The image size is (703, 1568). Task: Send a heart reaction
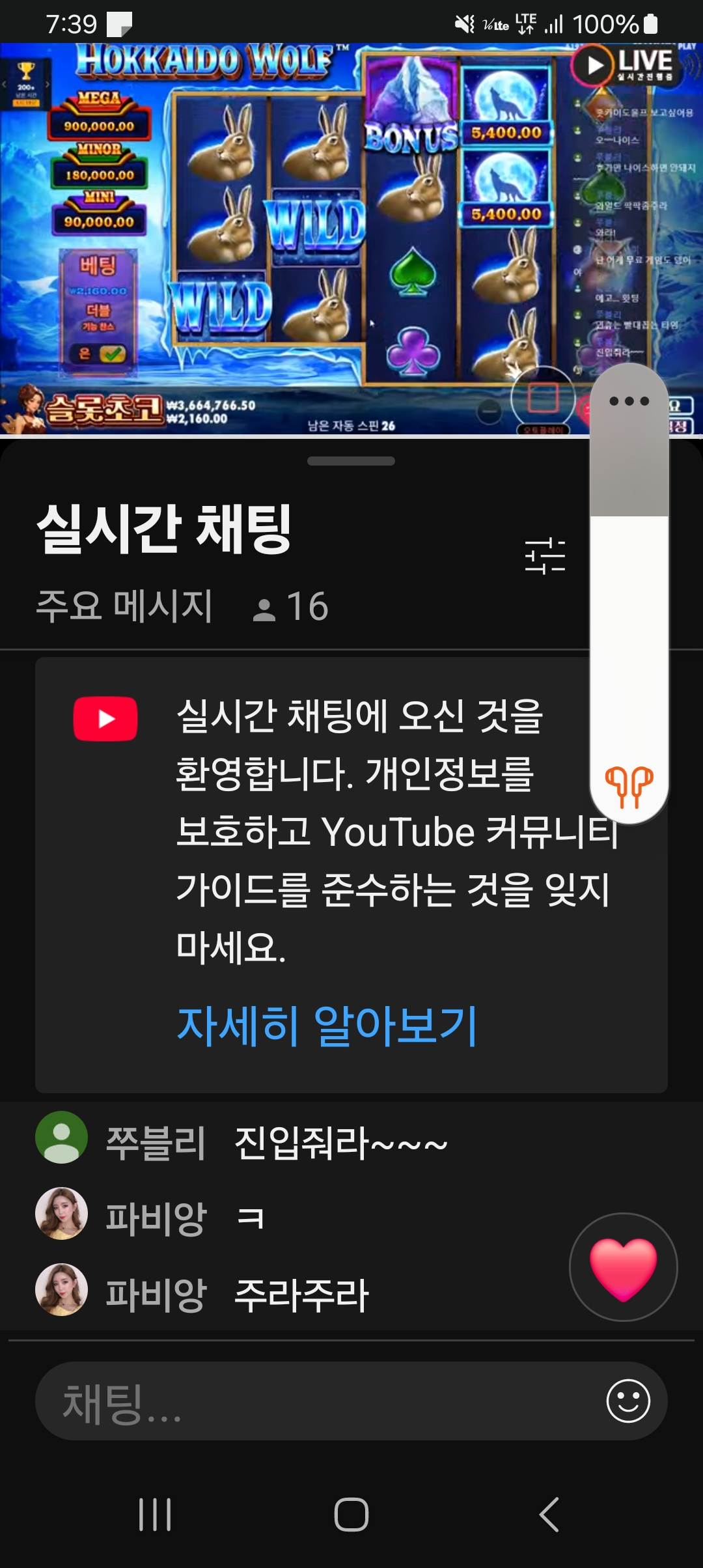point(623,1267)
